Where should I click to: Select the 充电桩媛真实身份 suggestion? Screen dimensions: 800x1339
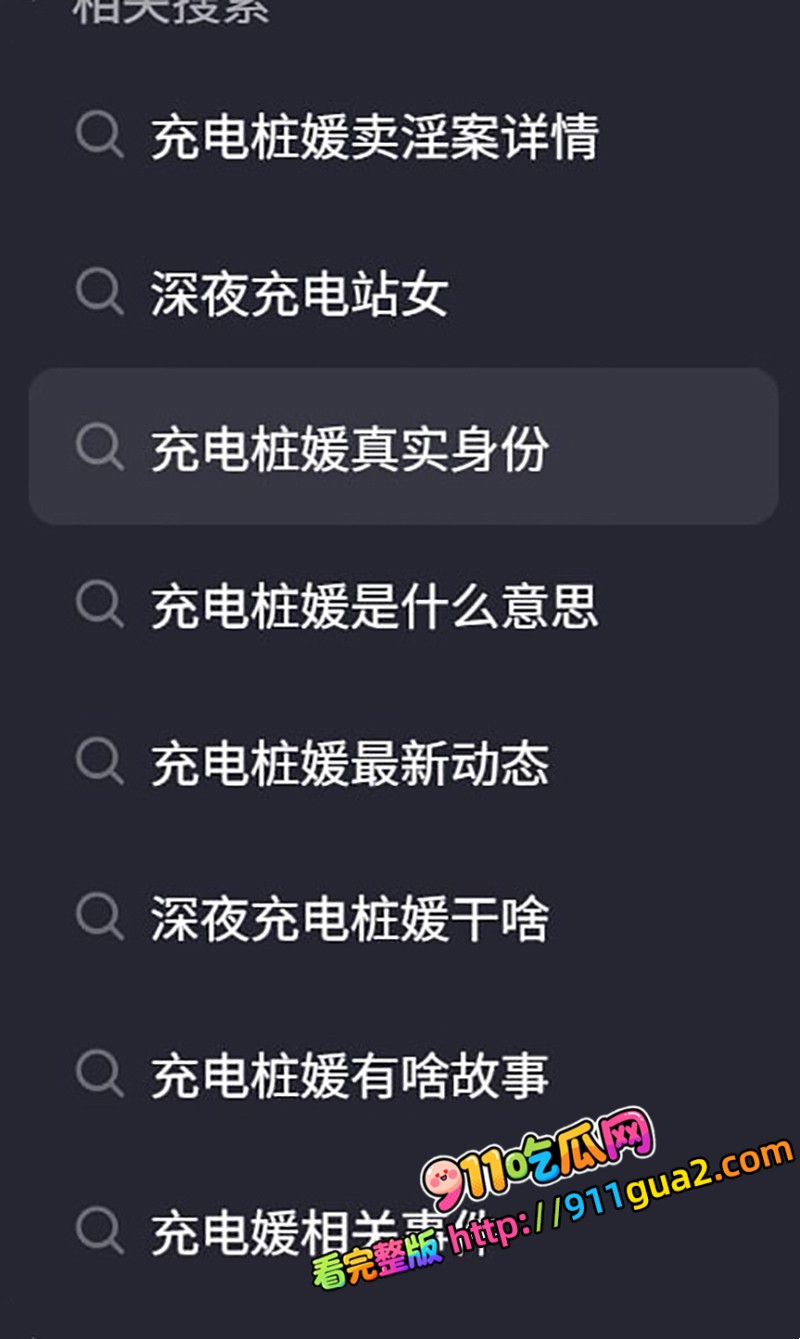[403, 447]
